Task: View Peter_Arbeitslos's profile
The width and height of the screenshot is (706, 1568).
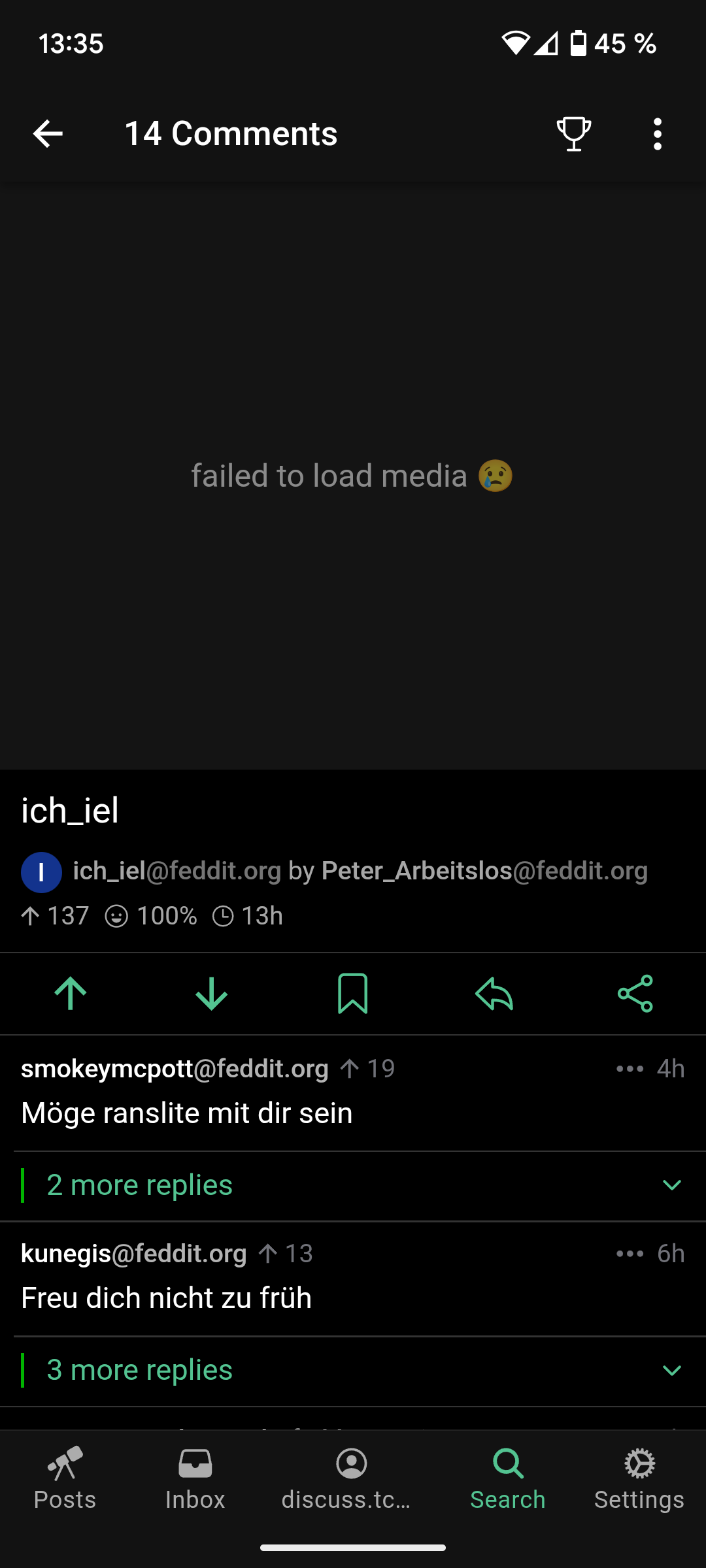Action: pos(484,871)
